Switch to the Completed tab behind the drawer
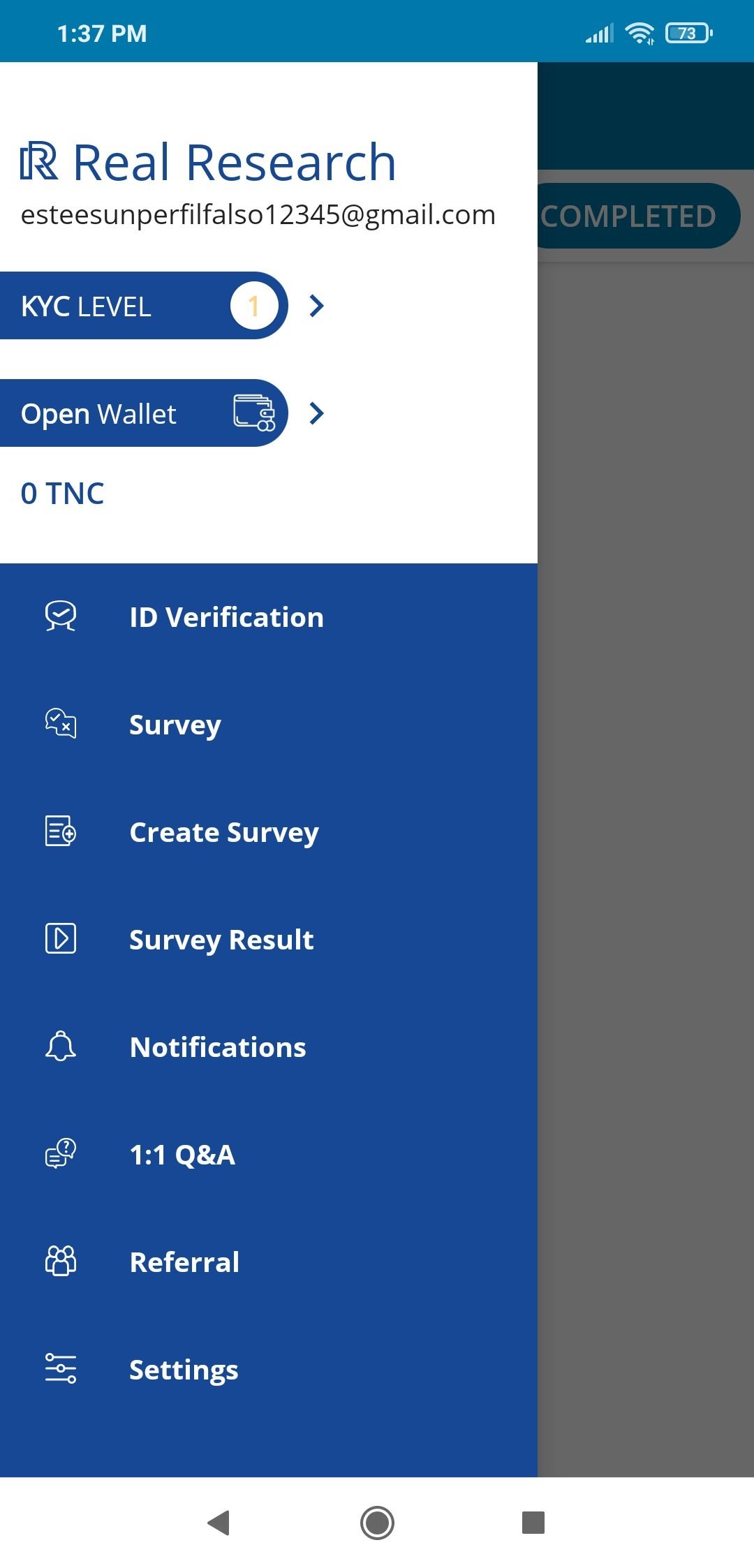 pos(637,216)
